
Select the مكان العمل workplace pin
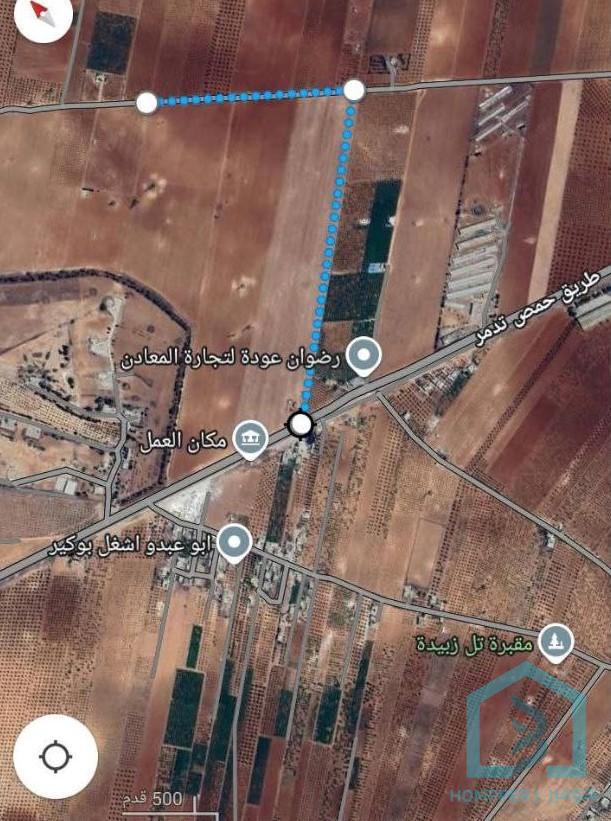249,437
